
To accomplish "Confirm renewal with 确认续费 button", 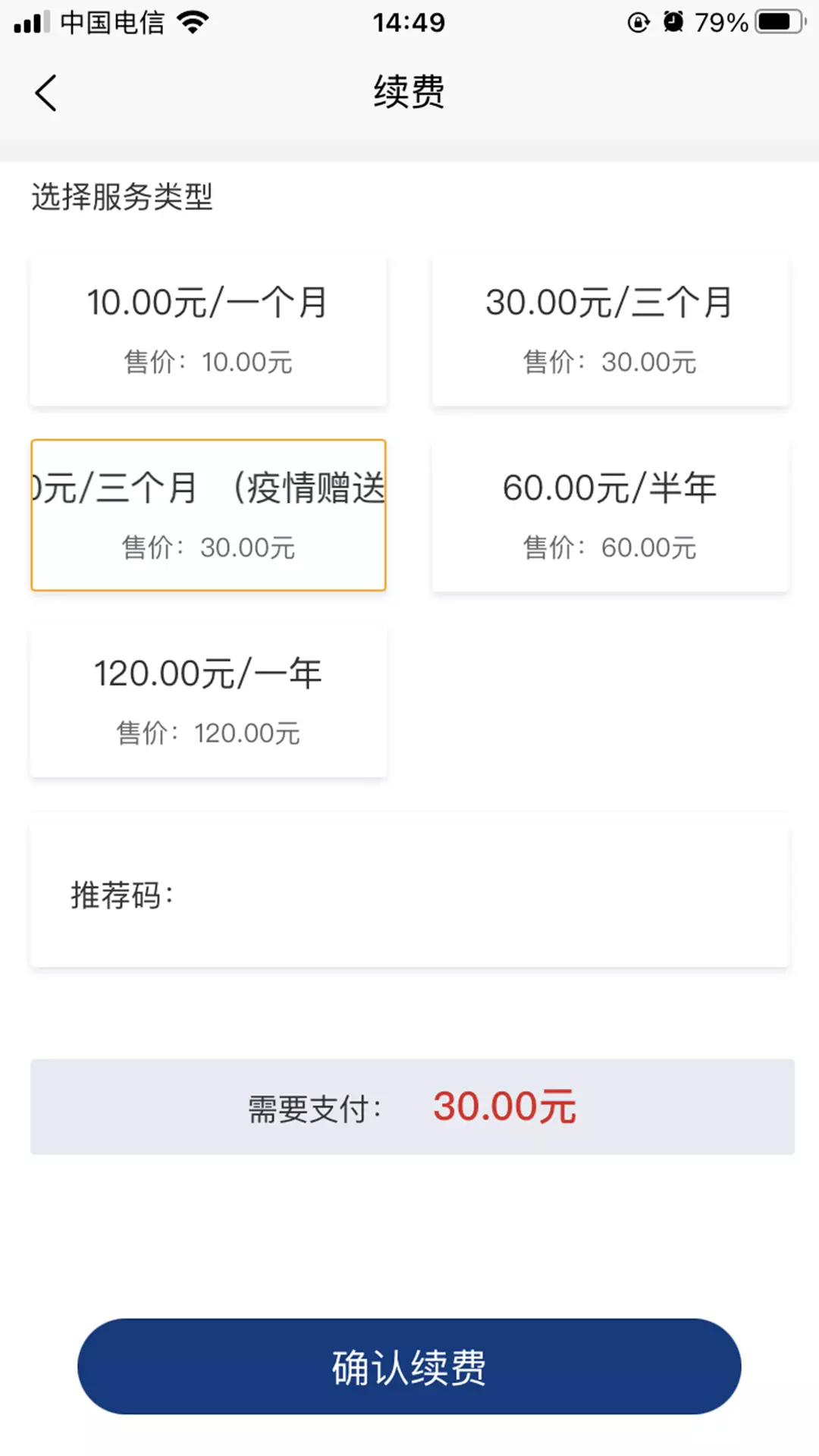I will coord(409,1367).
